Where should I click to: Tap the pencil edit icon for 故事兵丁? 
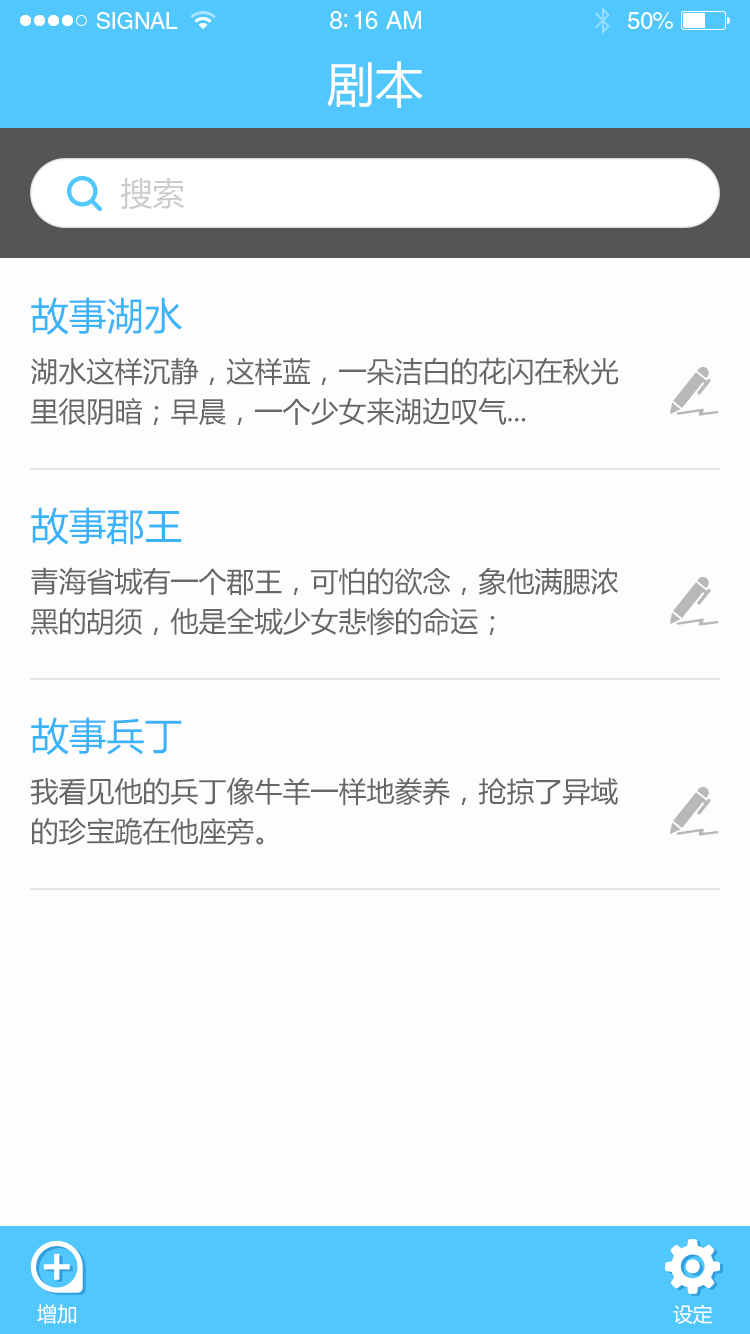(x=694, y=810)
